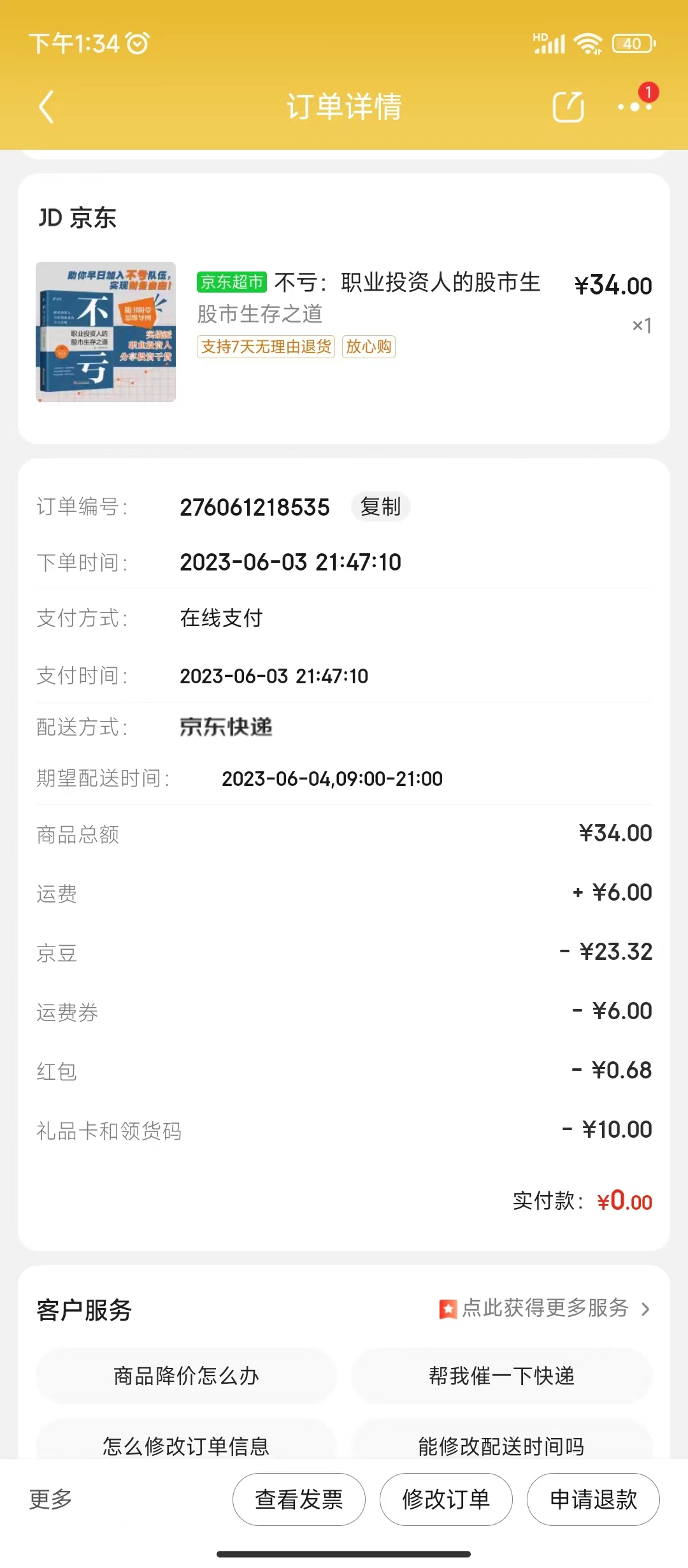
Task: Ask 能修改配送时间吗
Action: pyautogui.click(x=501, y=1445)
